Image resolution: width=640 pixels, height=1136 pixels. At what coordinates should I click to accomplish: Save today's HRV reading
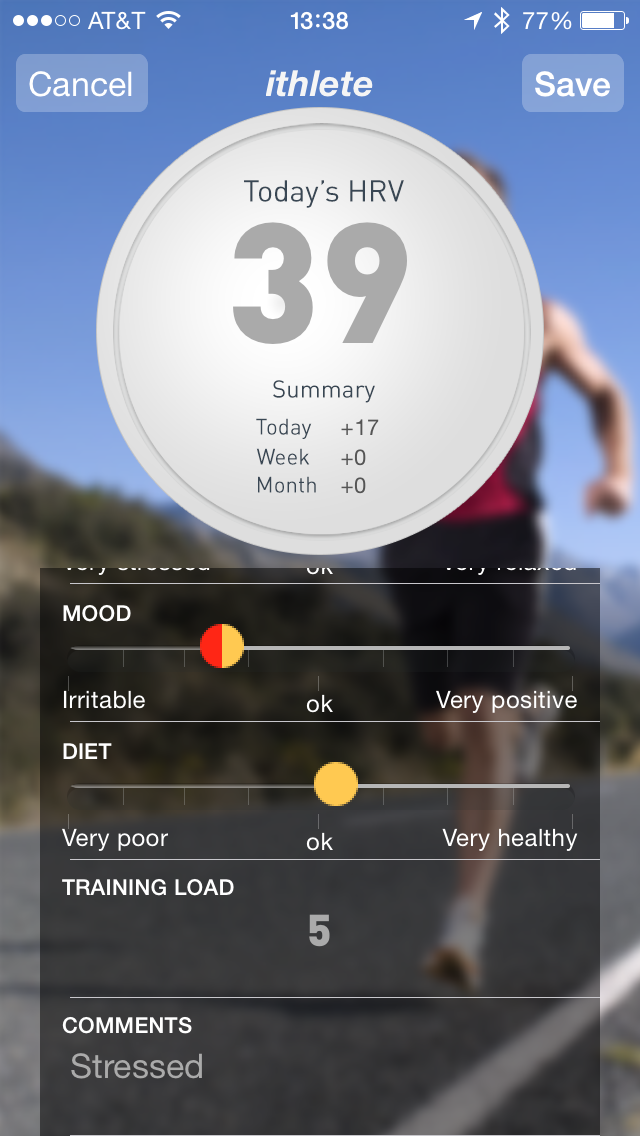pos(572,84)
